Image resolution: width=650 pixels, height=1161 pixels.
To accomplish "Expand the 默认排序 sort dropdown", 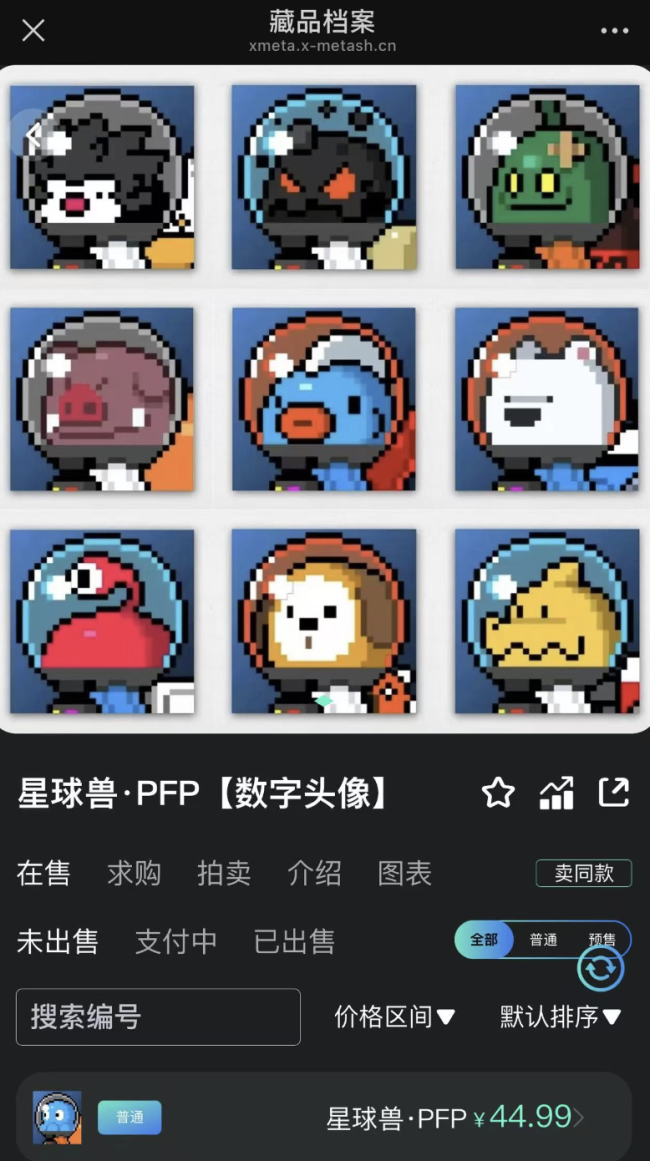I will [560, 1017].
